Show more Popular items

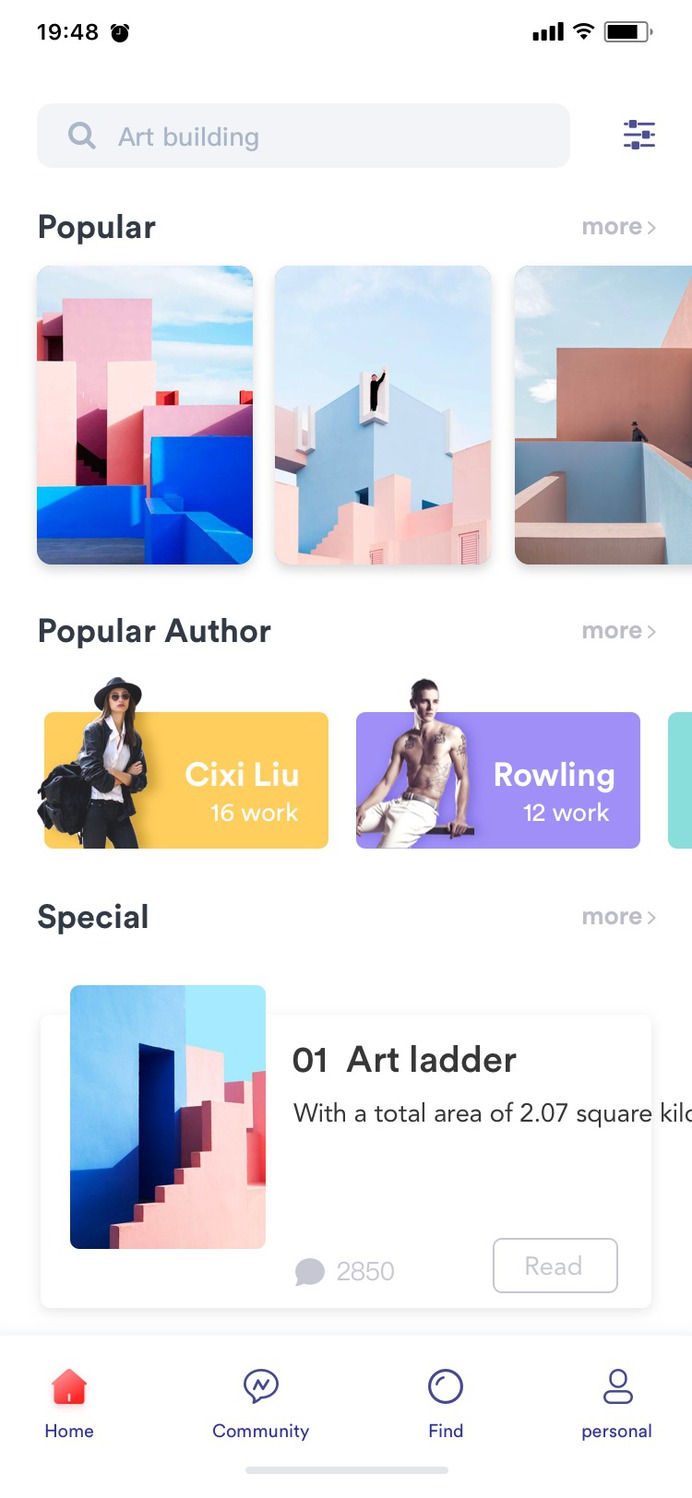pyautogui.click(x=618, y=227)
